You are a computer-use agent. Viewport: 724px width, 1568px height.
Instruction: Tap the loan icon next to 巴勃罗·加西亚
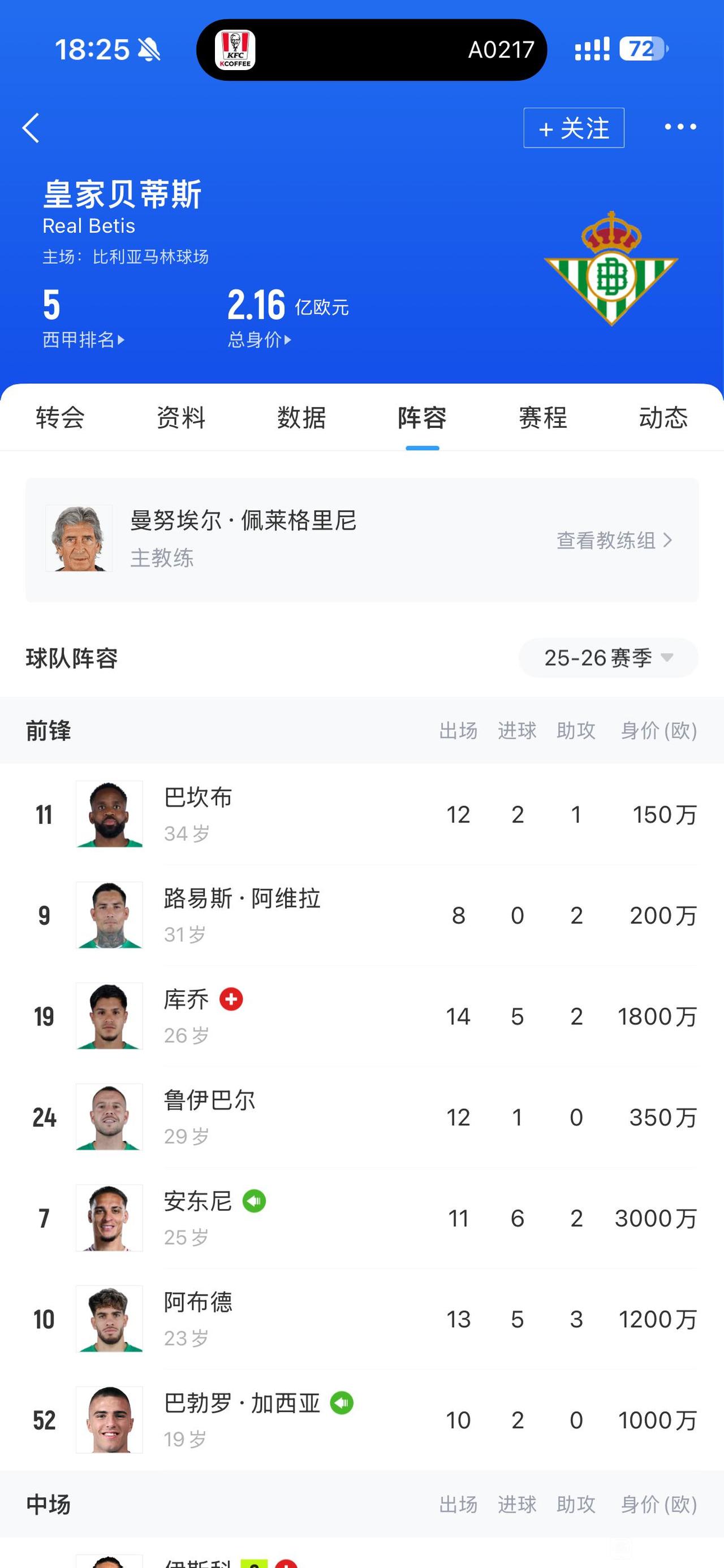pyautogui.click(x=342, y=1404)
